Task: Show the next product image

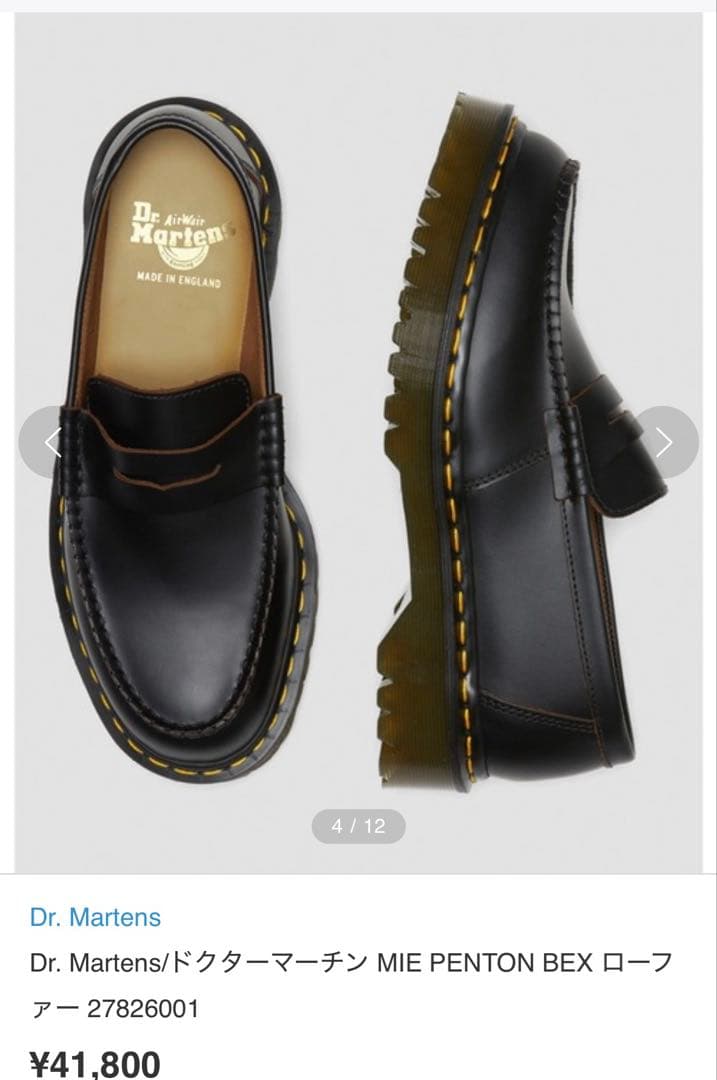Action: click(665, 442)
